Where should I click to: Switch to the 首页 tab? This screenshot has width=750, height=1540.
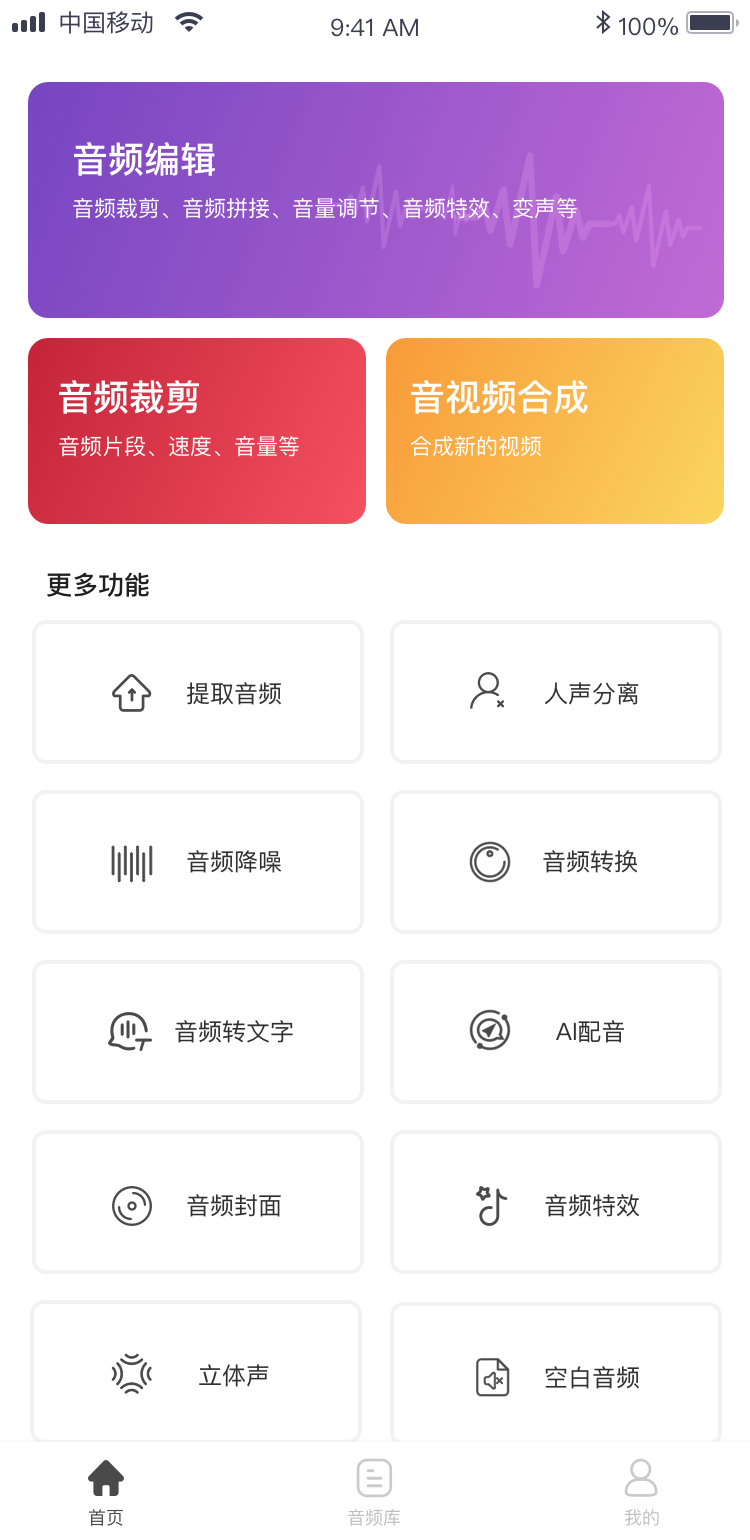106,1492
